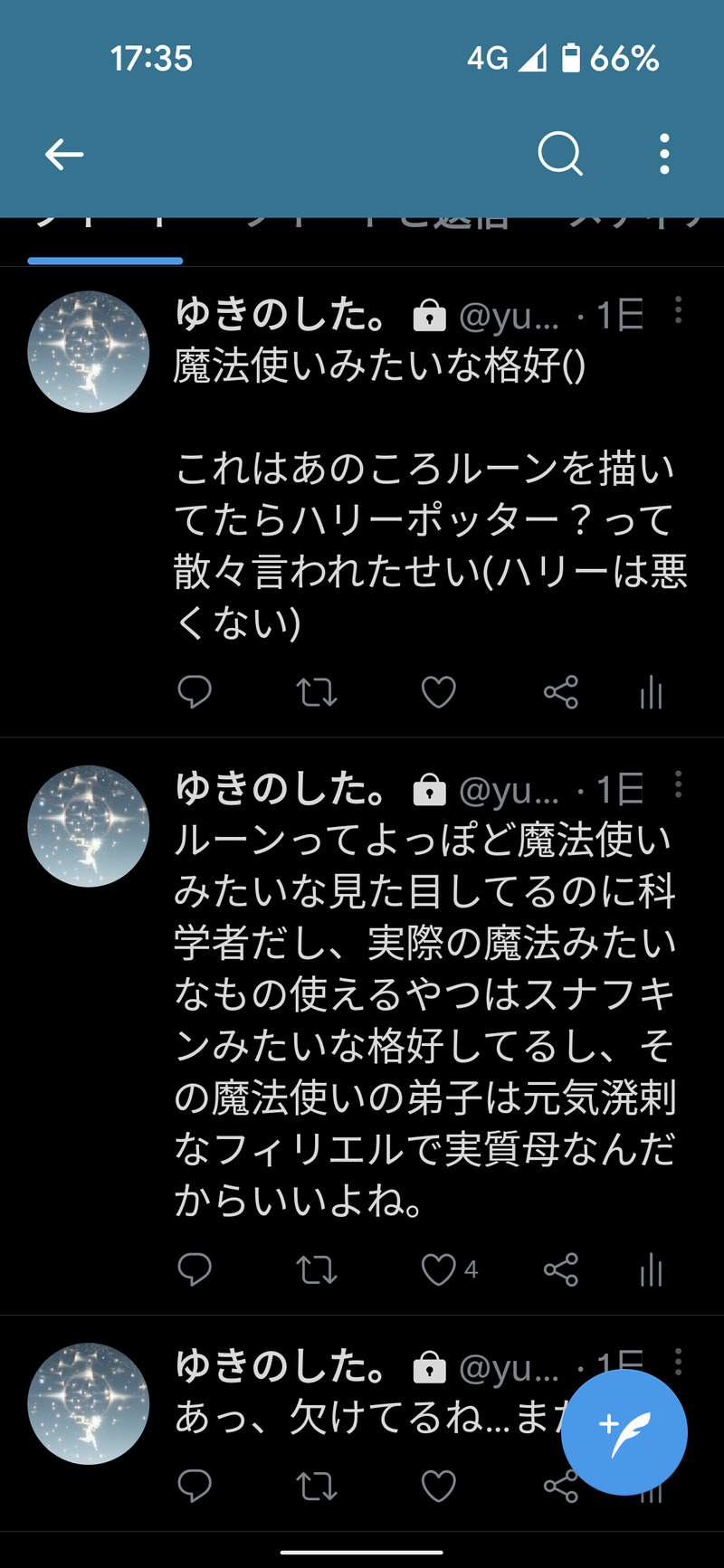Open more options on the 魔法使いみたいな格好 tweet

(x=678, y=310)
